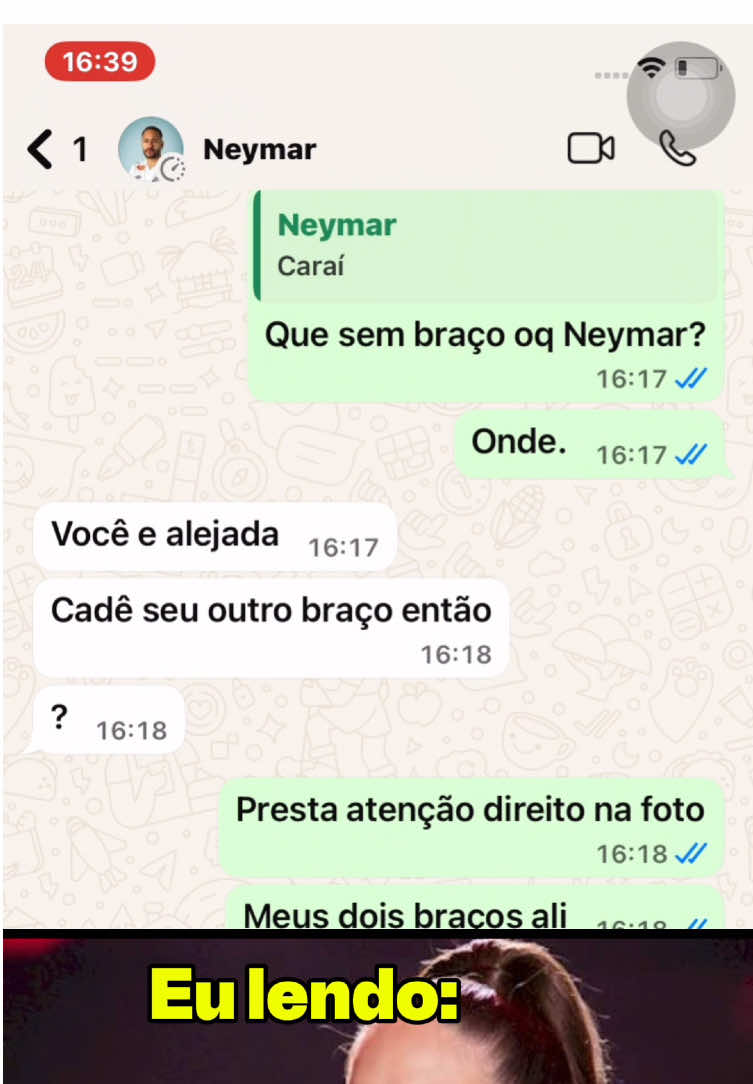Image resolution: width=753 pixels, height=1084 pixels.
Task: Tap the back chevron to leave the chat
Action: coord(39,148)
